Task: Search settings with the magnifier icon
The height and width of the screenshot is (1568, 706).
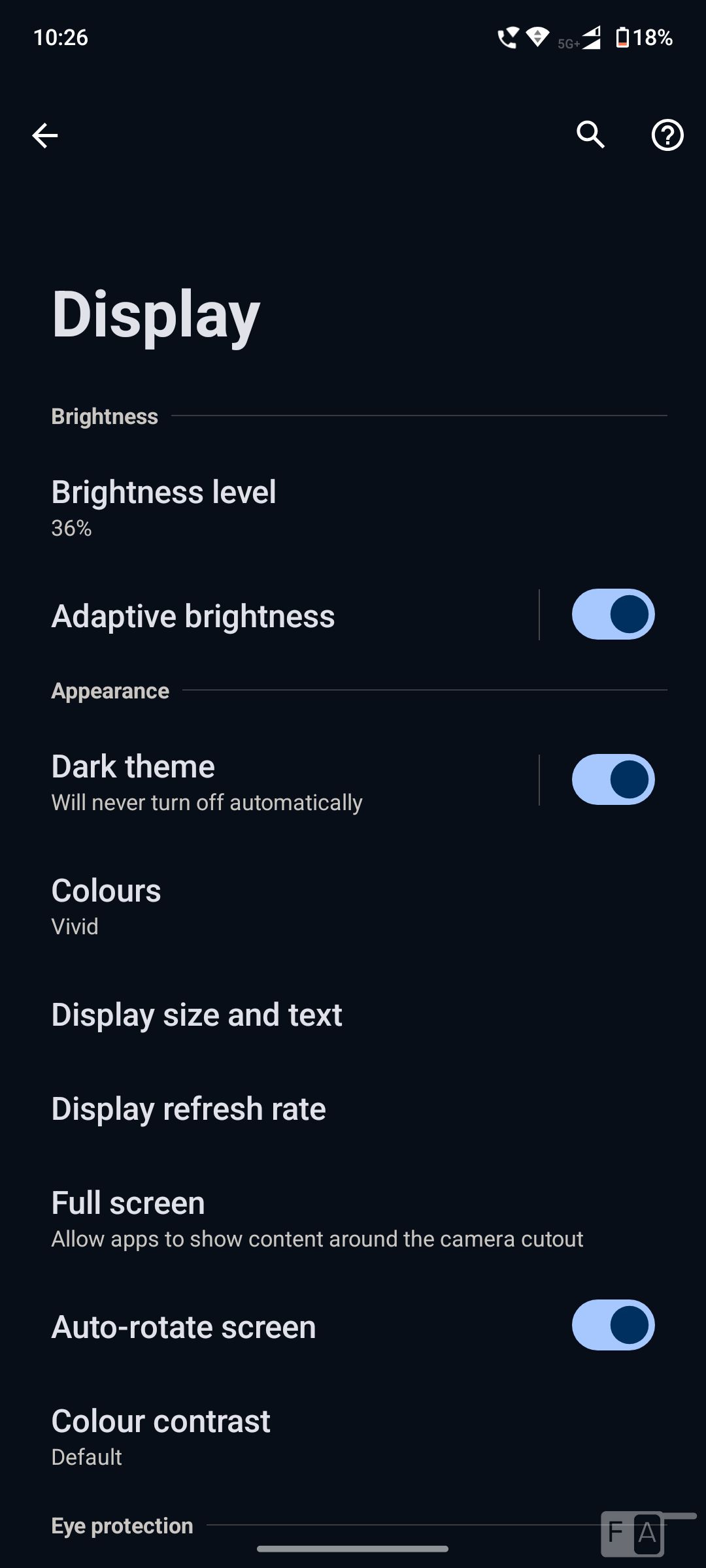Action: [x=590, y=135]
